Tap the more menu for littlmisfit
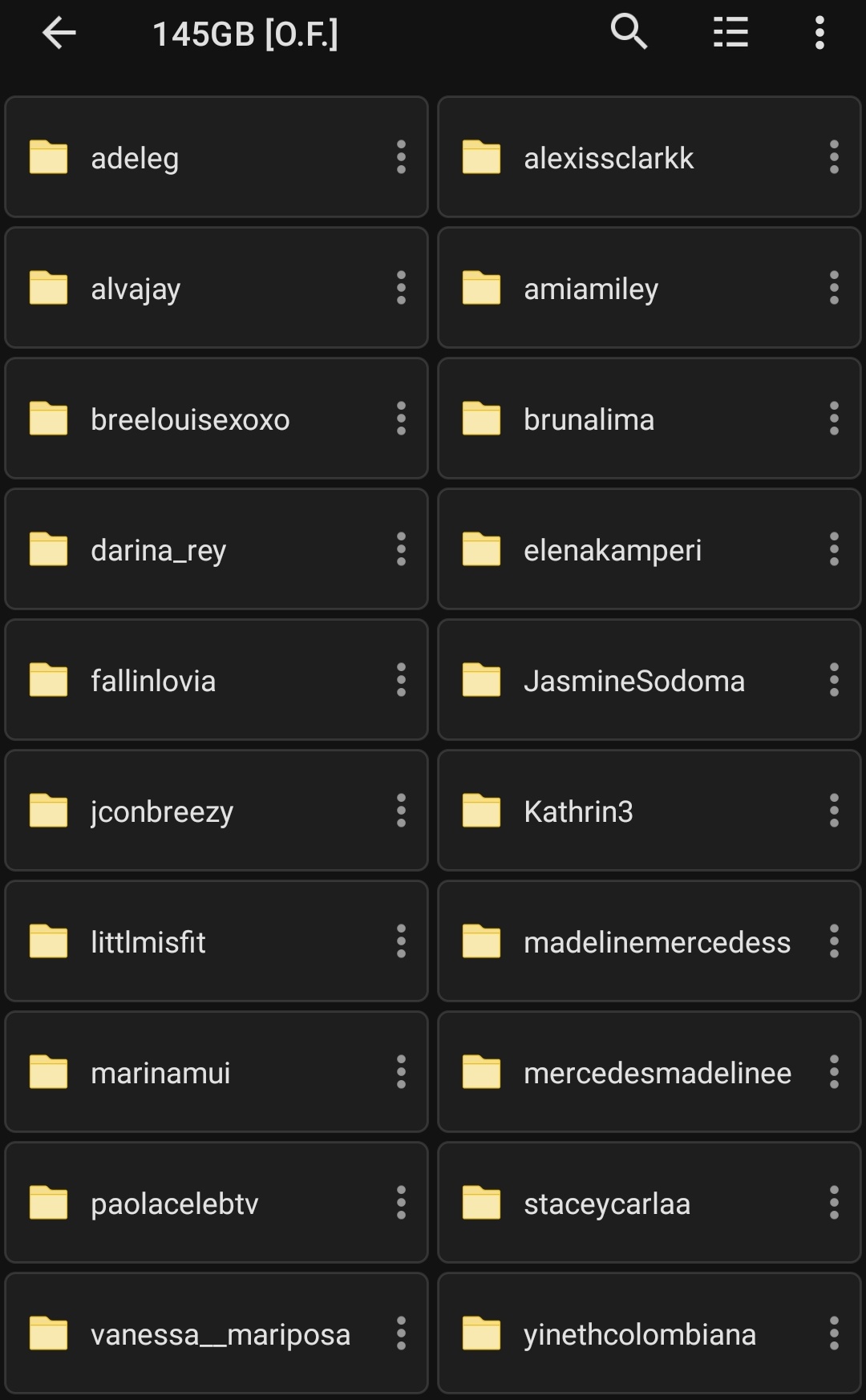The image size is (866, 1400). click(401, 941)
